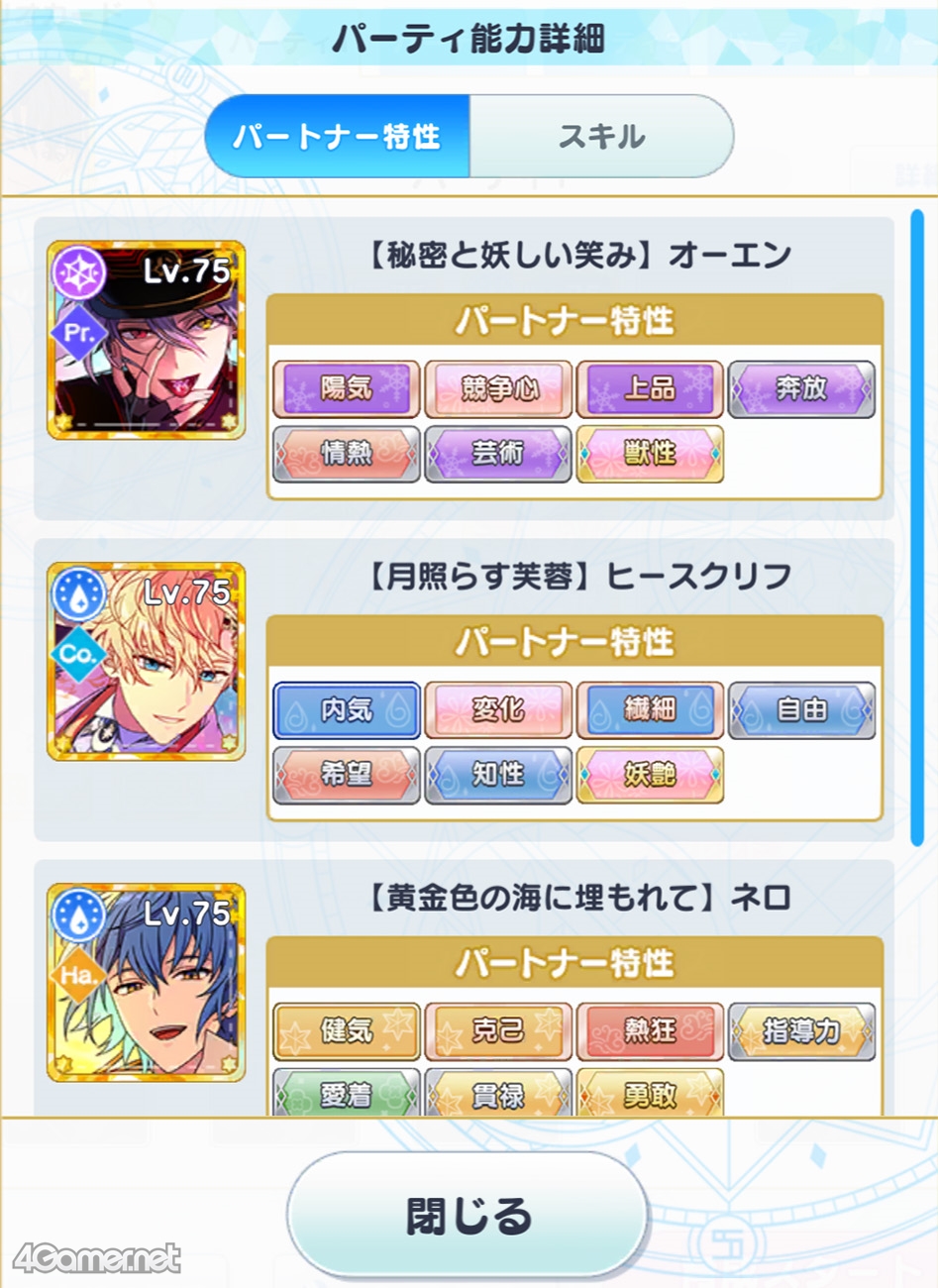This screenshot has height=1288, width=938.
Task: Tap the 獣性 trait chip
Action: click(650, 453)
